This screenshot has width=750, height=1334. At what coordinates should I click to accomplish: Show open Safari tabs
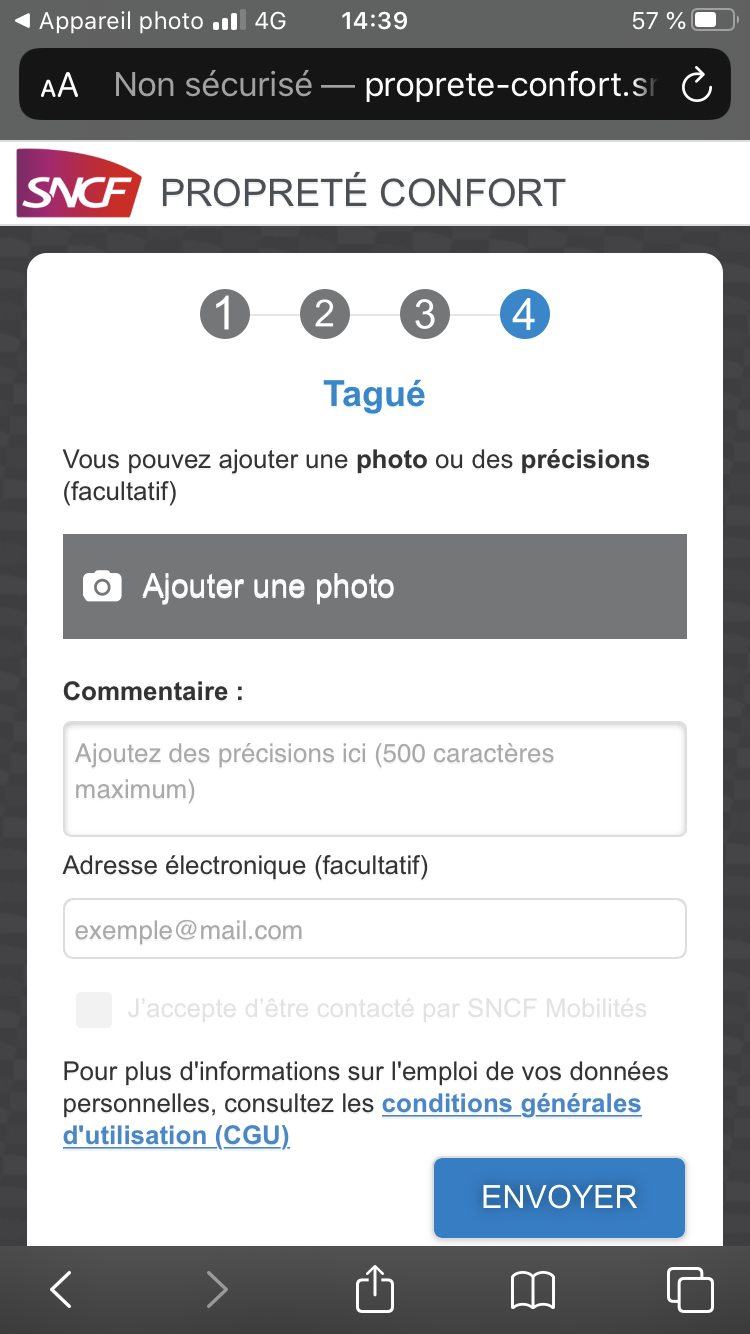click(x=689, y=1289)
